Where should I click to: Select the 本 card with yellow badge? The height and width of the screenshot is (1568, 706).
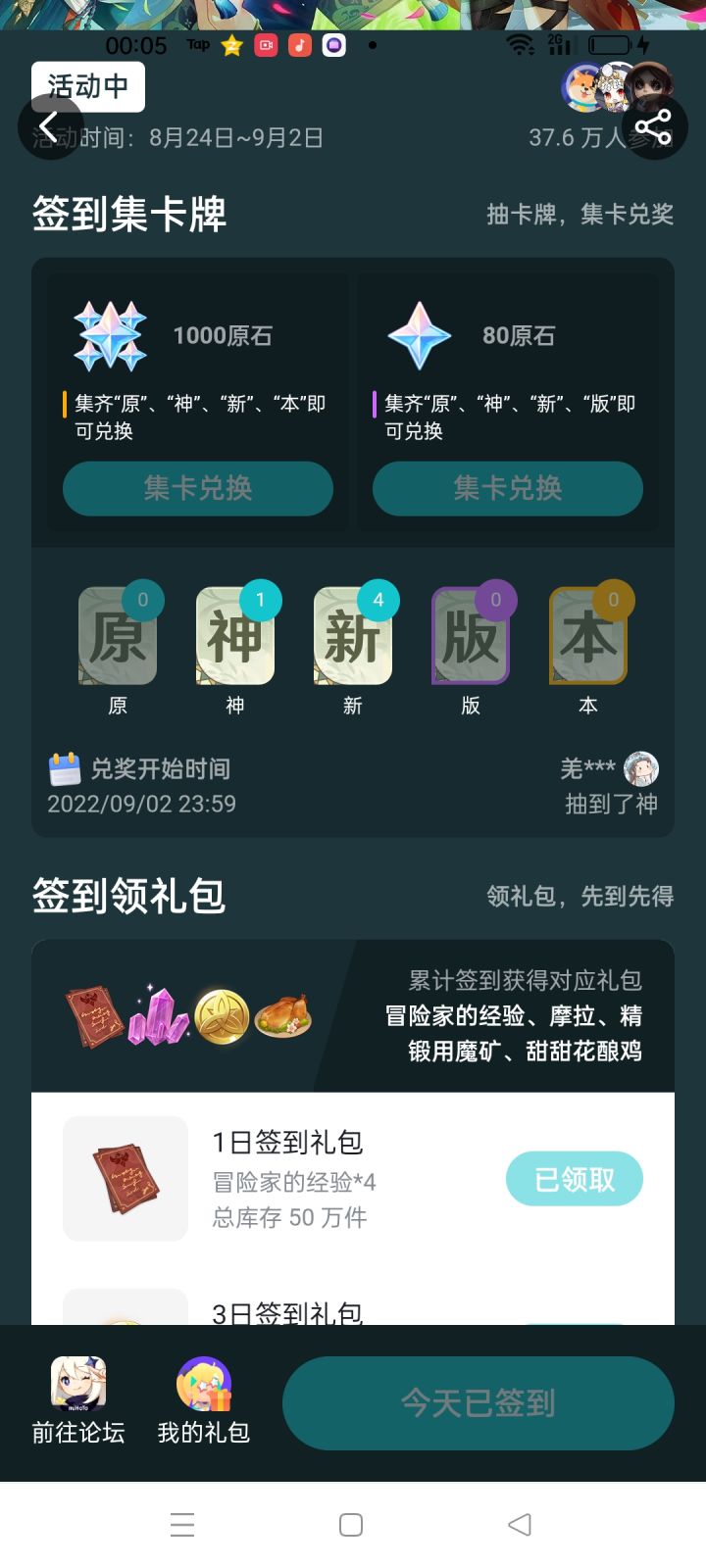[x=586, y=635]
